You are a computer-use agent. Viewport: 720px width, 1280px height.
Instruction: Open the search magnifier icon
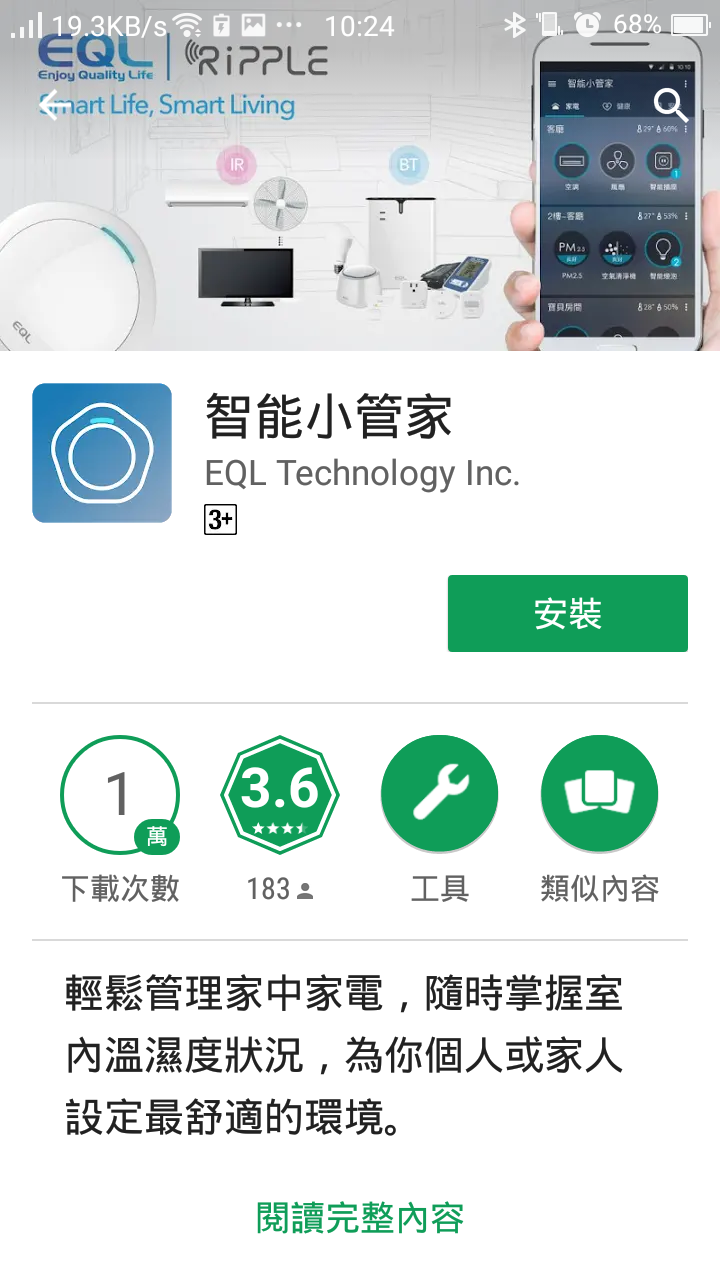pyautogui.click(x=672, y=104)
